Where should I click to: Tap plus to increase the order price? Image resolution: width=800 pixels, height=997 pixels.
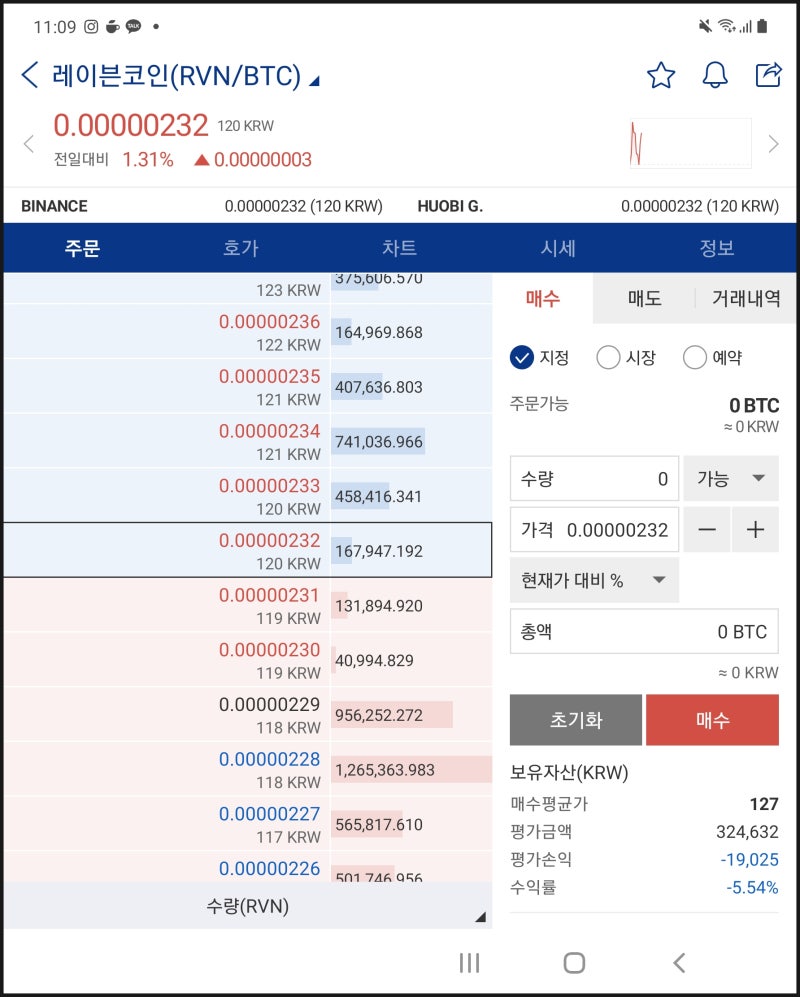pos(757,529)
